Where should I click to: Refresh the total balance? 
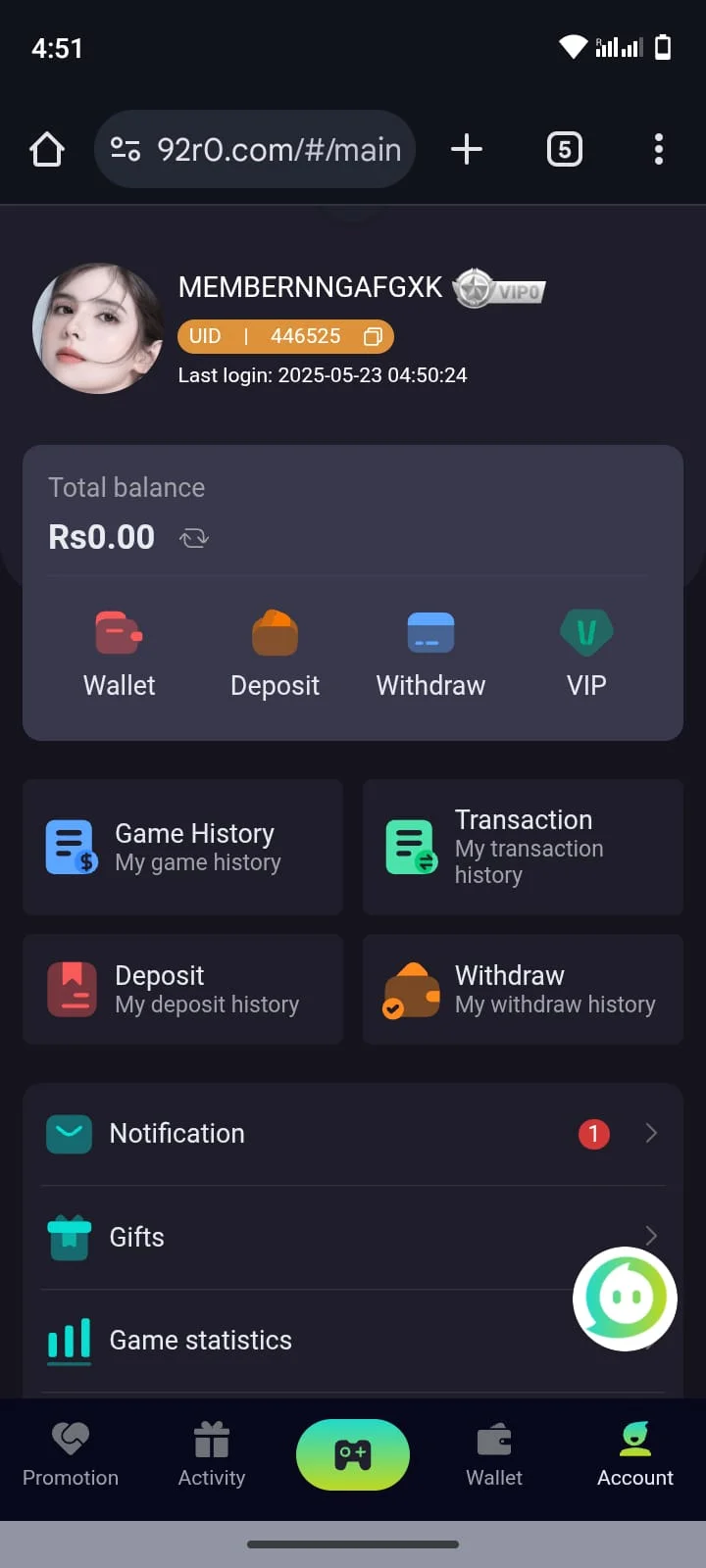click(x=194, y=537)
